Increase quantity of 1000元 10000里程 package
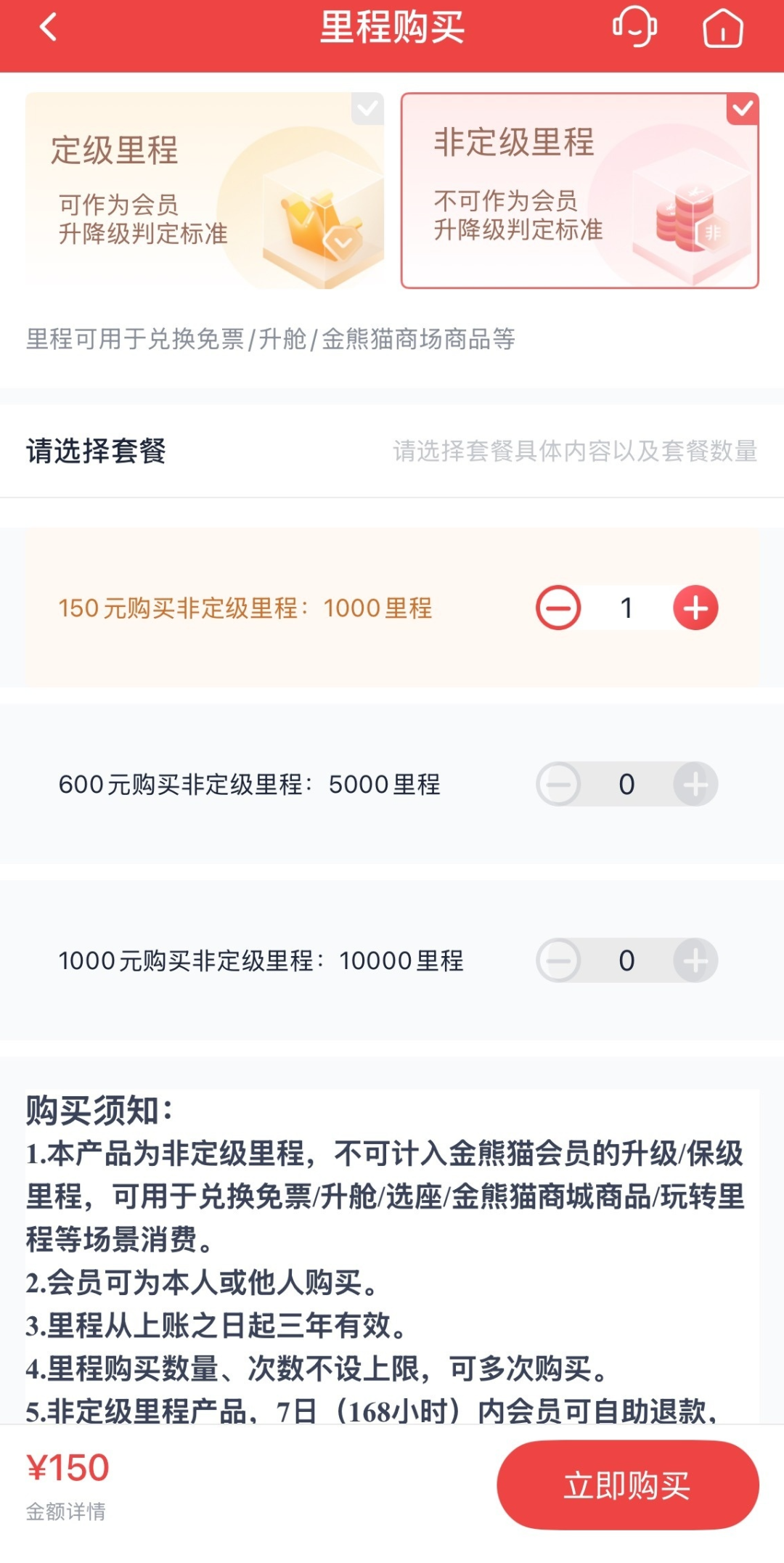The height and width of the screenshot is (1563, 784). pyautogui.click(x=695, y=960)
